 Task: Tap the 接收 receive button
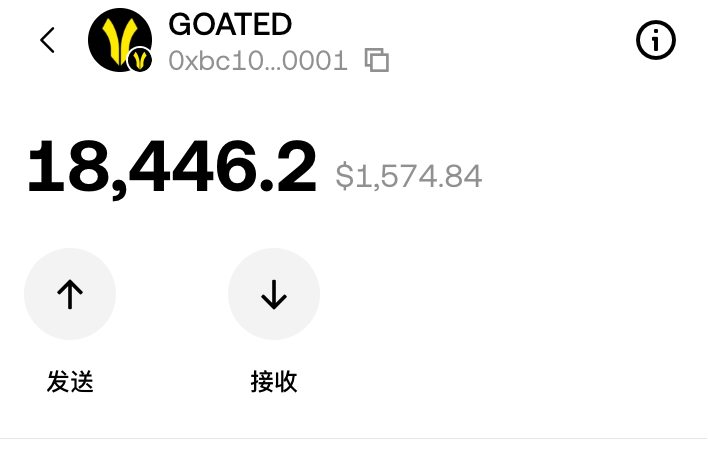click(274, 294)
